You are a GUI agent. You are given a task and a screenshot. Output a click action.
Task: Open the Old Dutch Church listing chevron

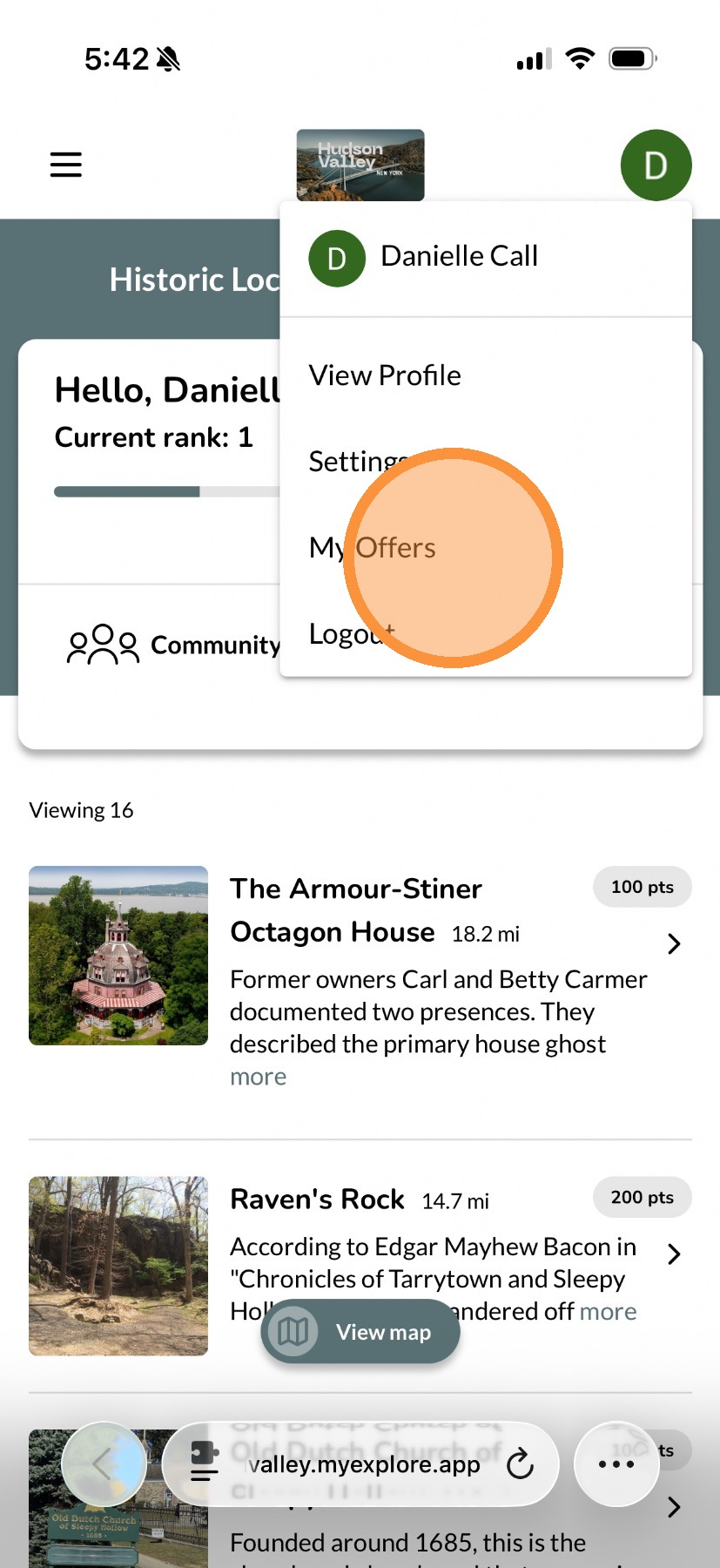tap(673, 1507)
